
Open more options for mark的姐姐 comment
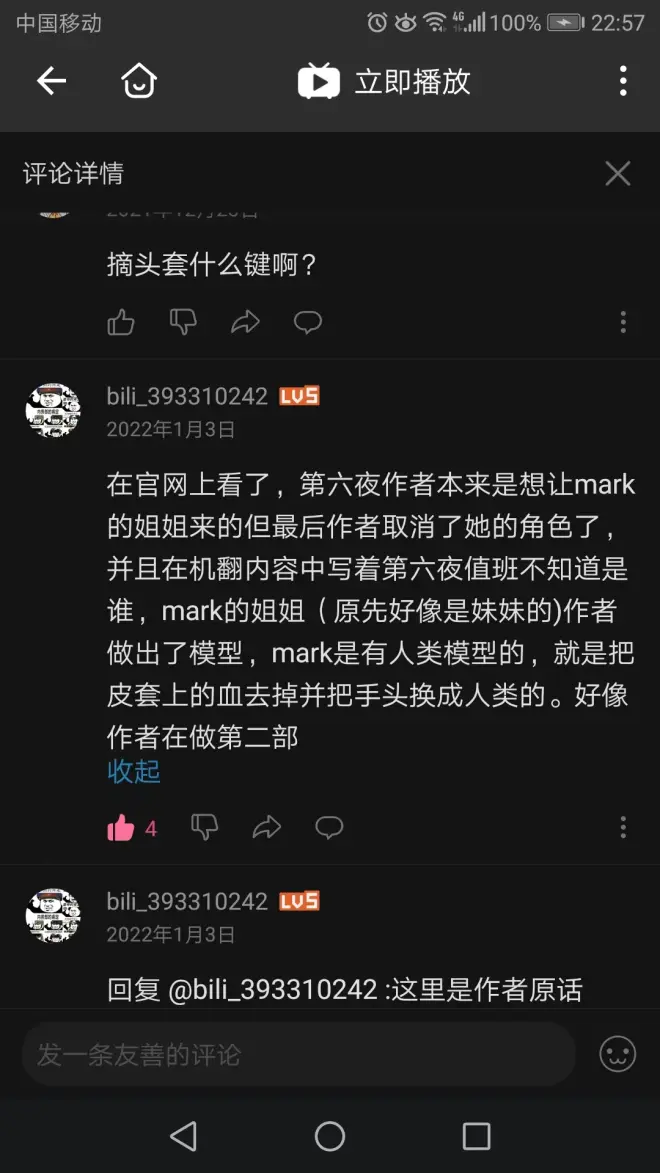[x=623, y=828]
